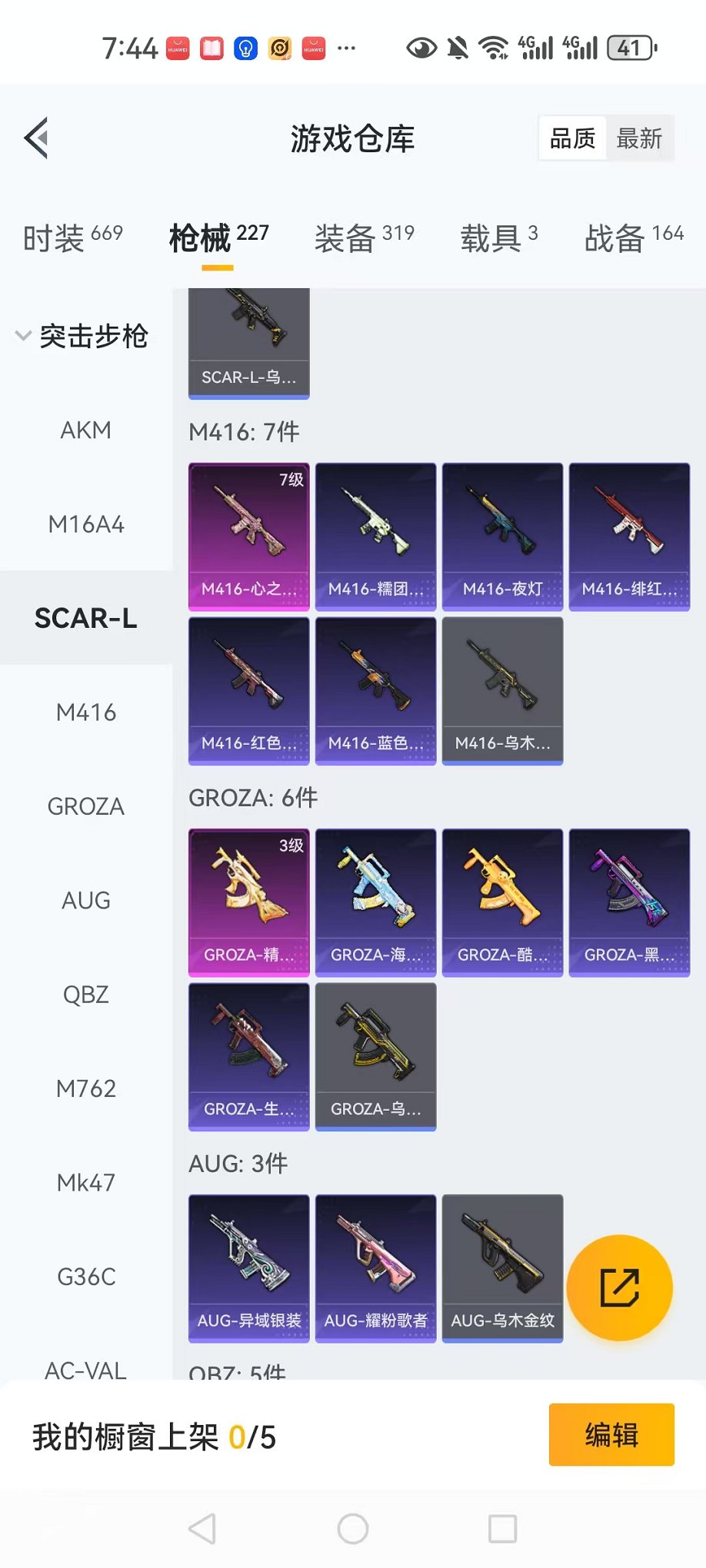Go to the system home screen
This screenshot has height=1568, width=706.
pos(352,1529)
